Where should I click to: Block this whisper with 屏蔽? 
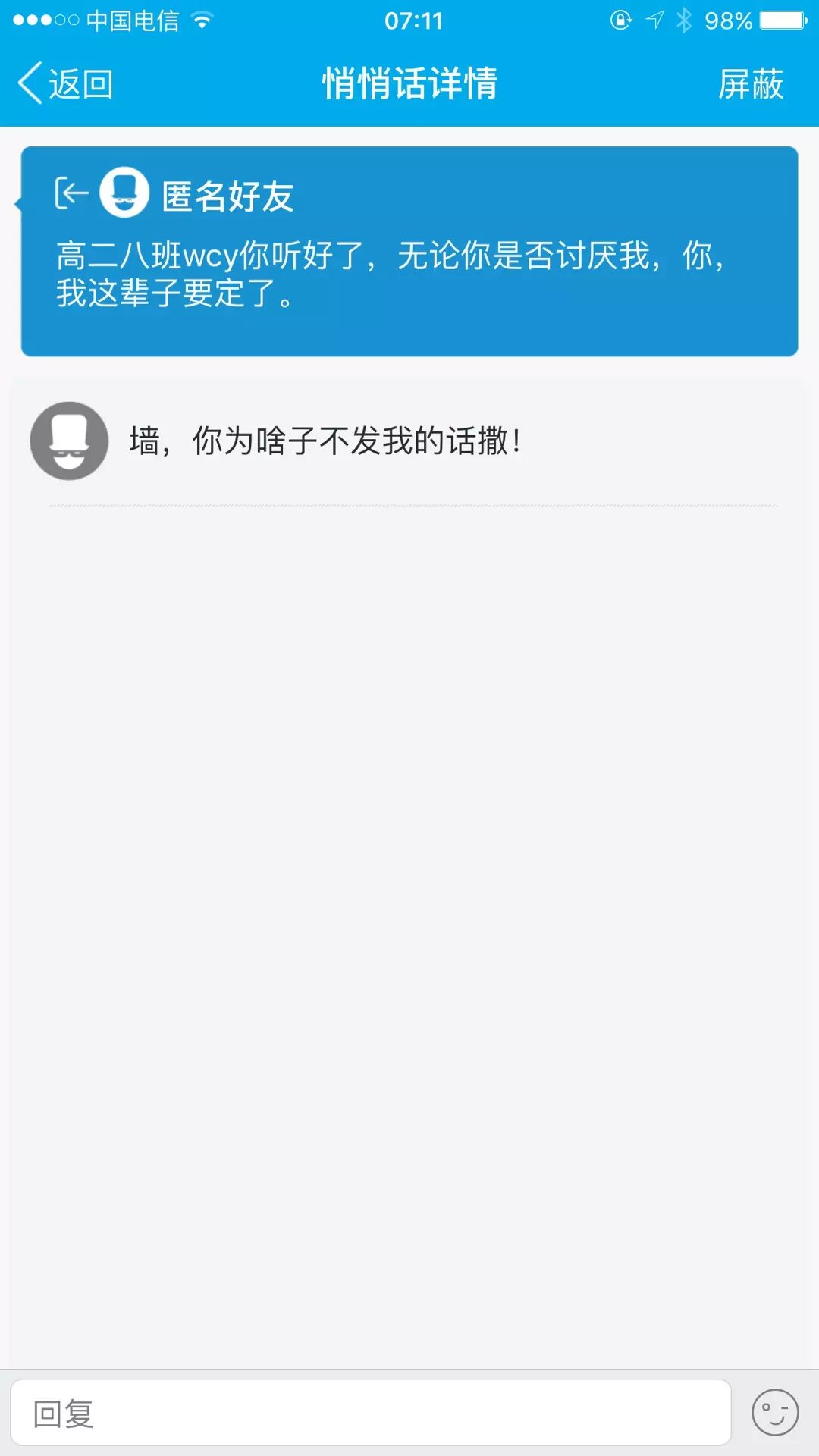coord(750,83)
